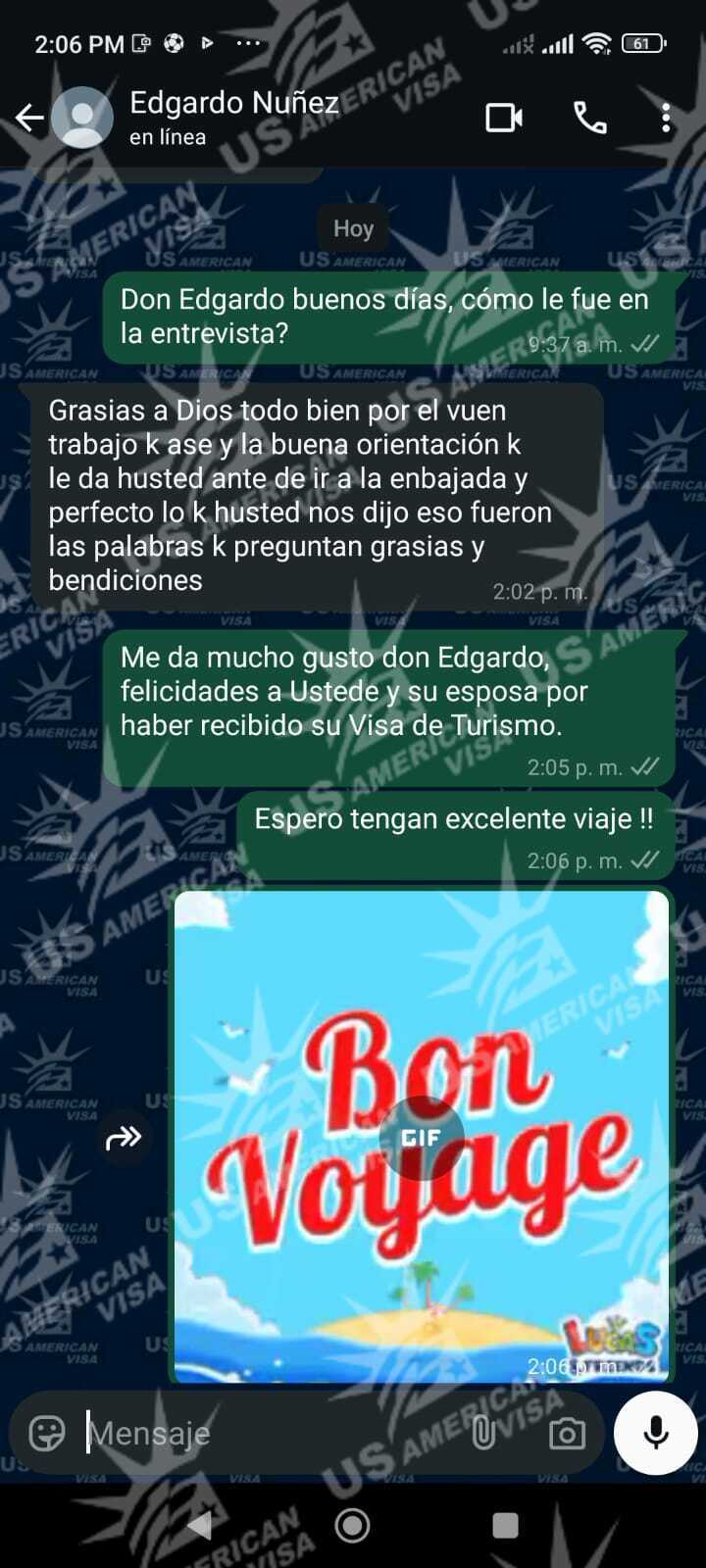The width and height of the screenshot is (706, 1568).
Task: Open the emoji and sticker picker
Action: tap(47, 1433)
